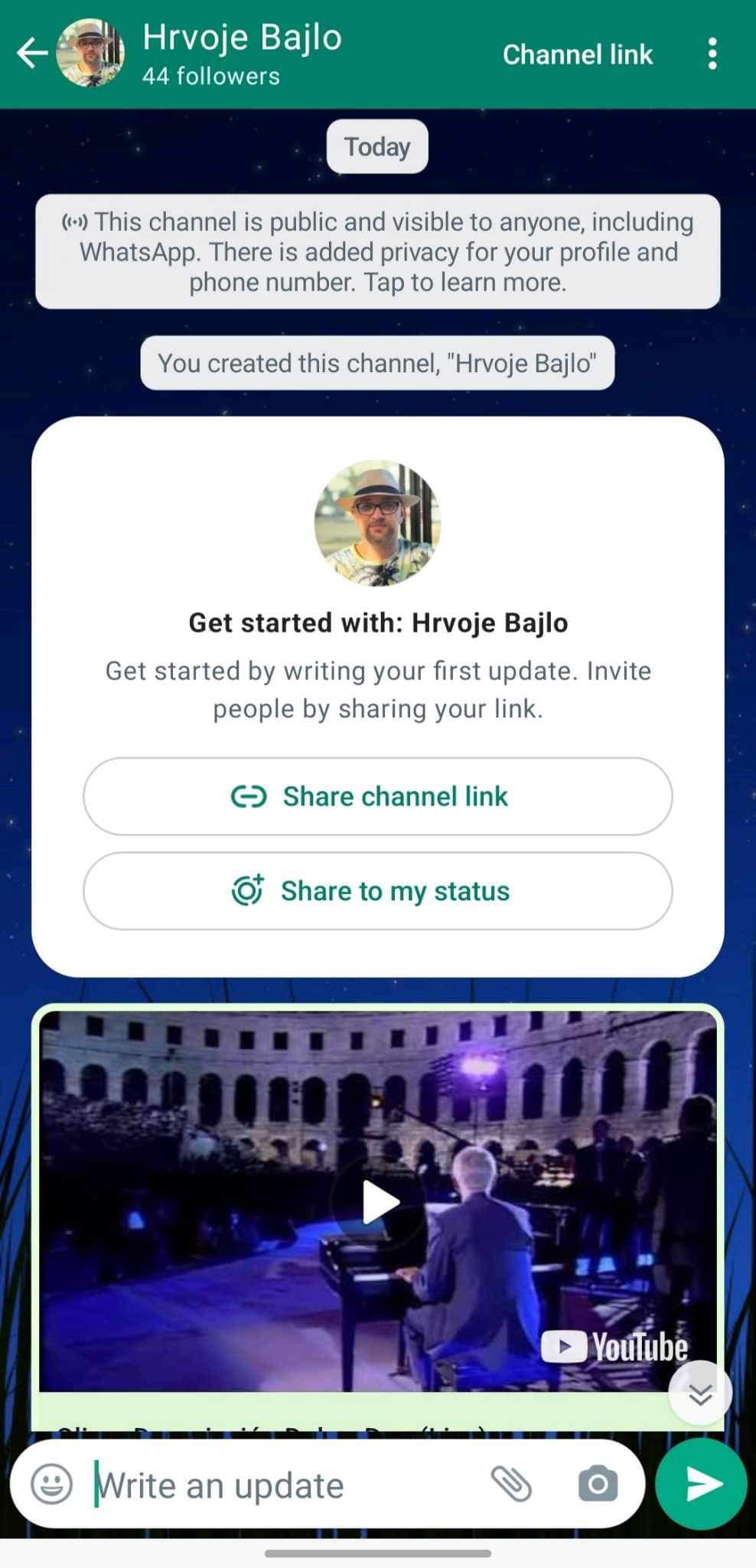Share channel link
The image size is (756, 1568).
(377, 796)
